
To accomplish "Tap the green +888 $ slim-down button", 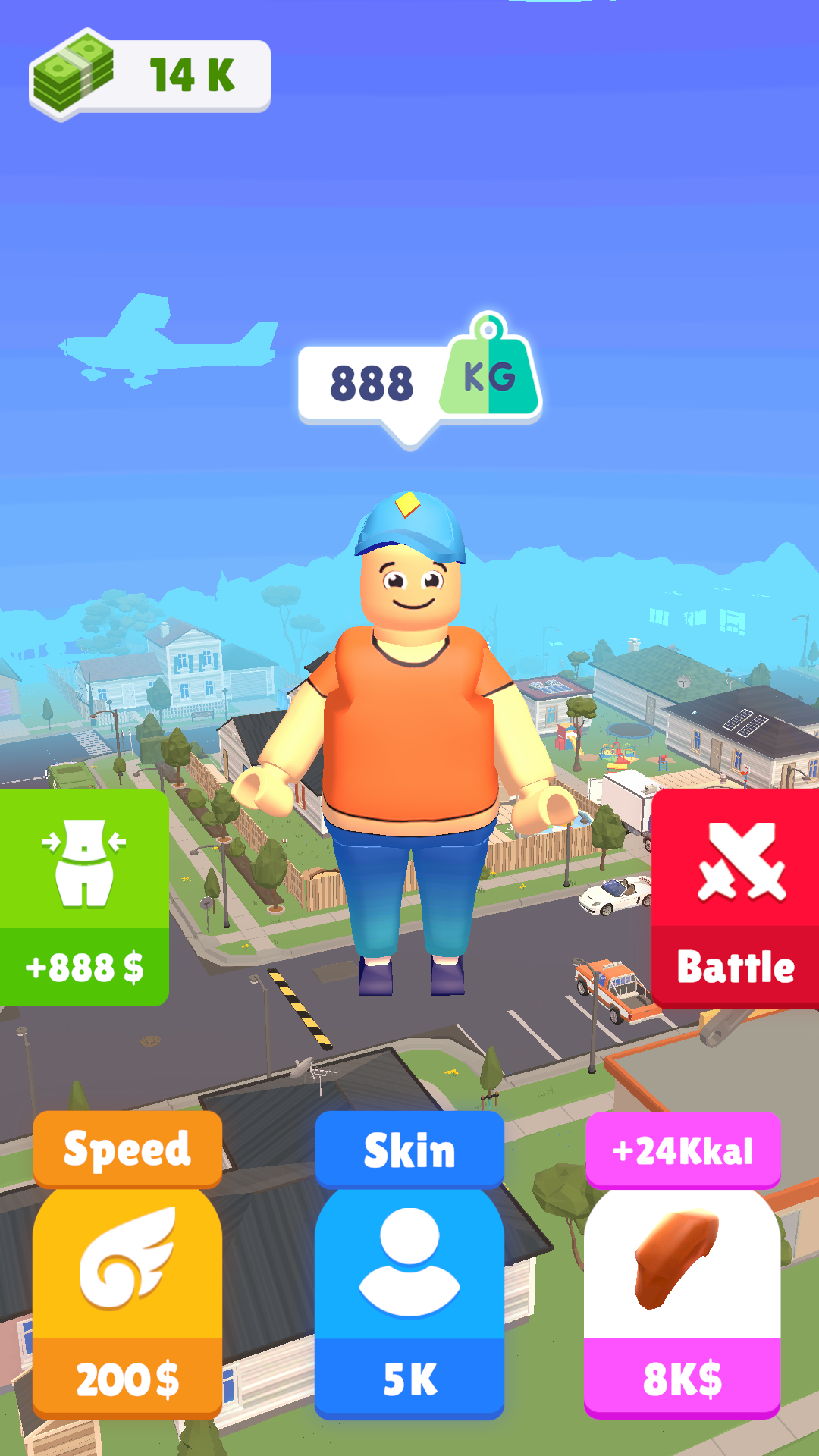I will pyautogui.click(x=84, y=898).
